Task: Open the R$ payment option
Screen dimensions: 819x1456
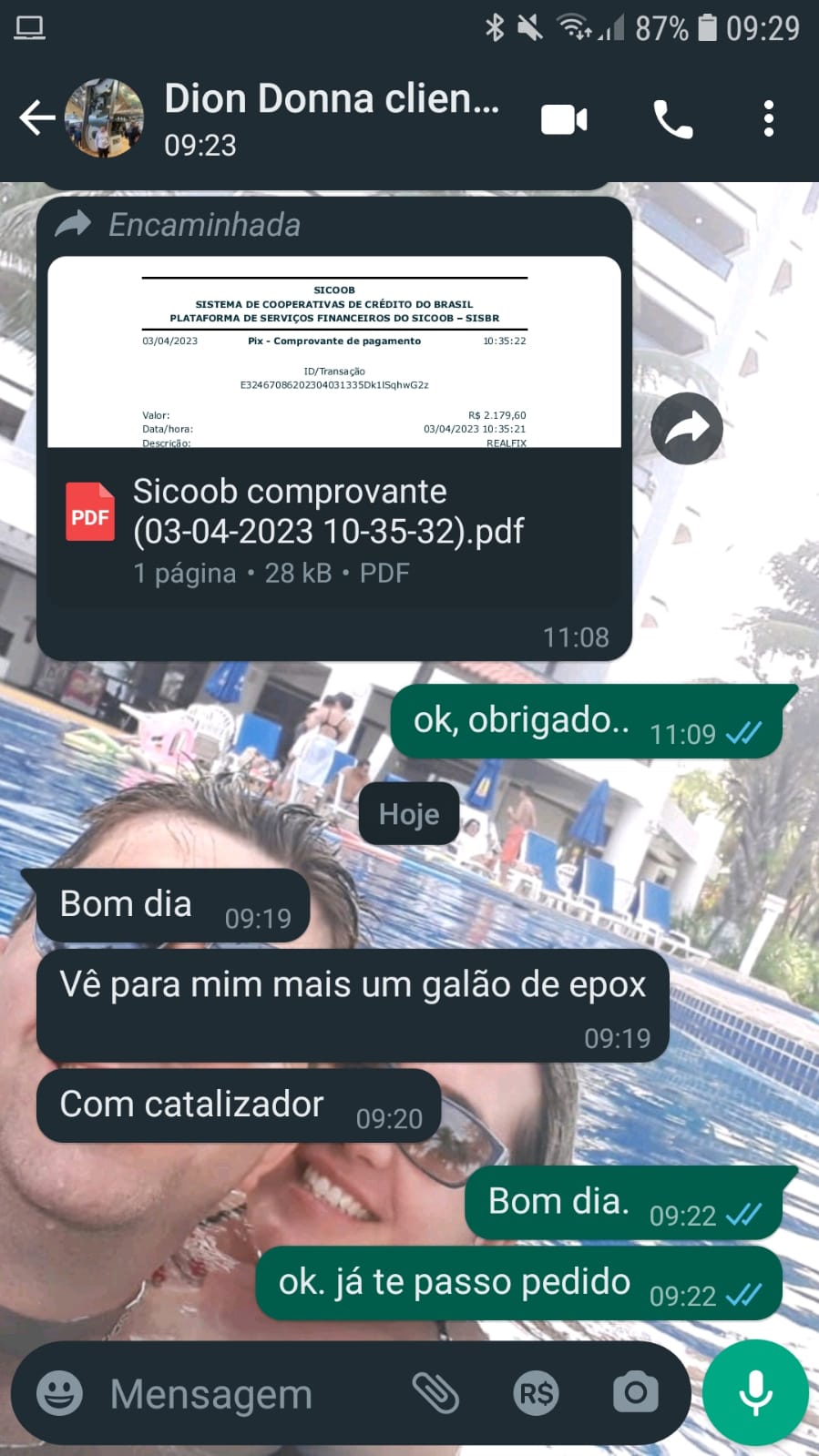Action: coord(536,1393)
